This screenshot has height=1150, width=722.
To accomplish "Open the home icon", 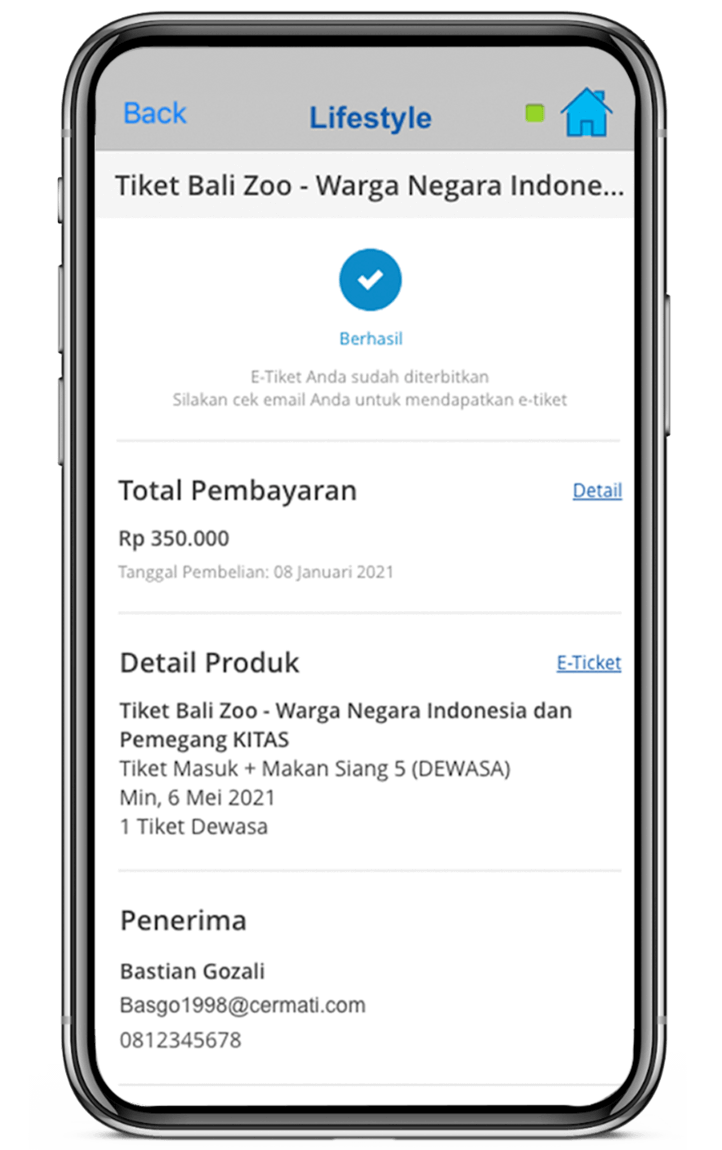I will 586,113.
